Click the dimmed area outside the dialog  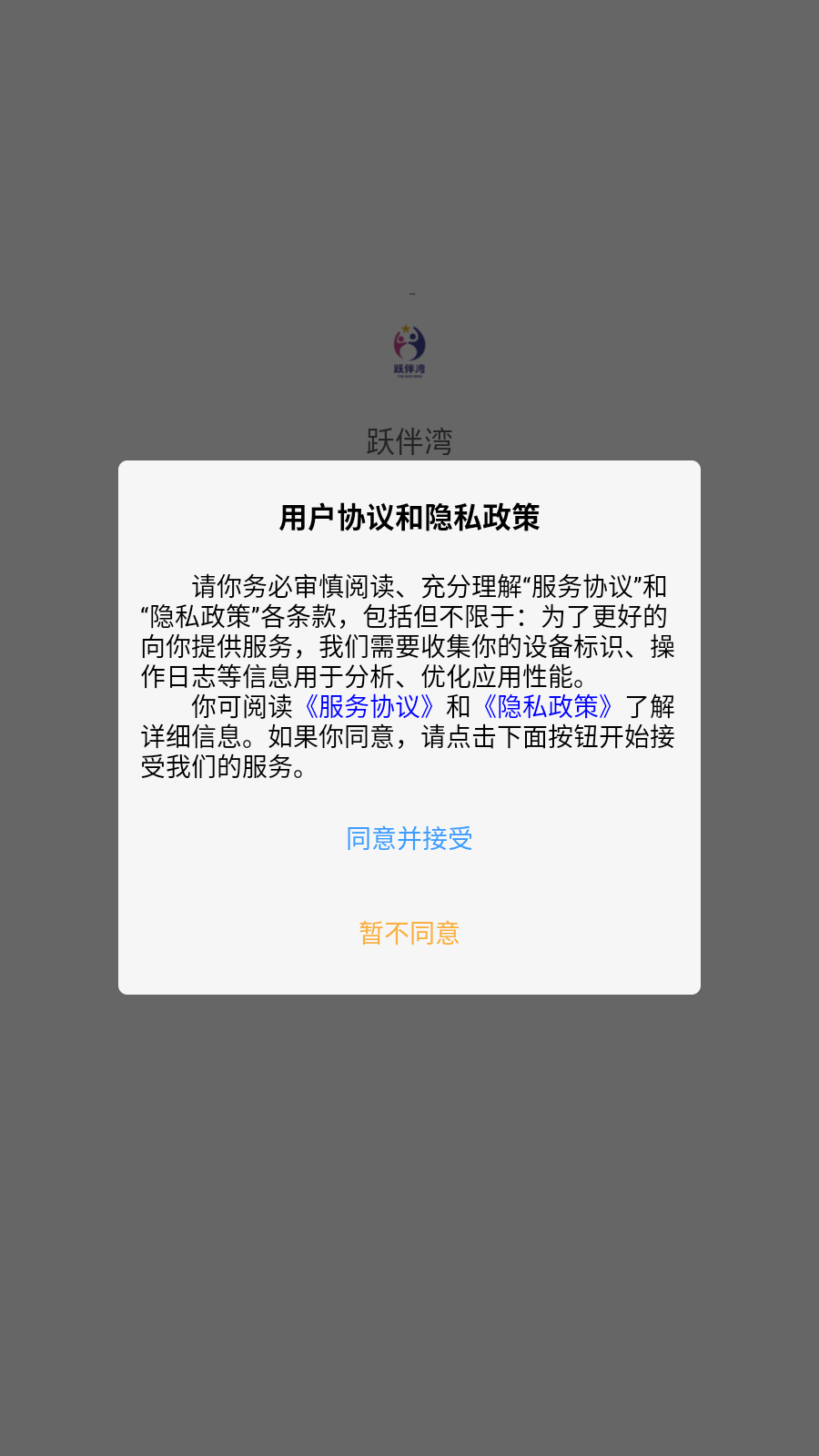(x=409, y=1228)
